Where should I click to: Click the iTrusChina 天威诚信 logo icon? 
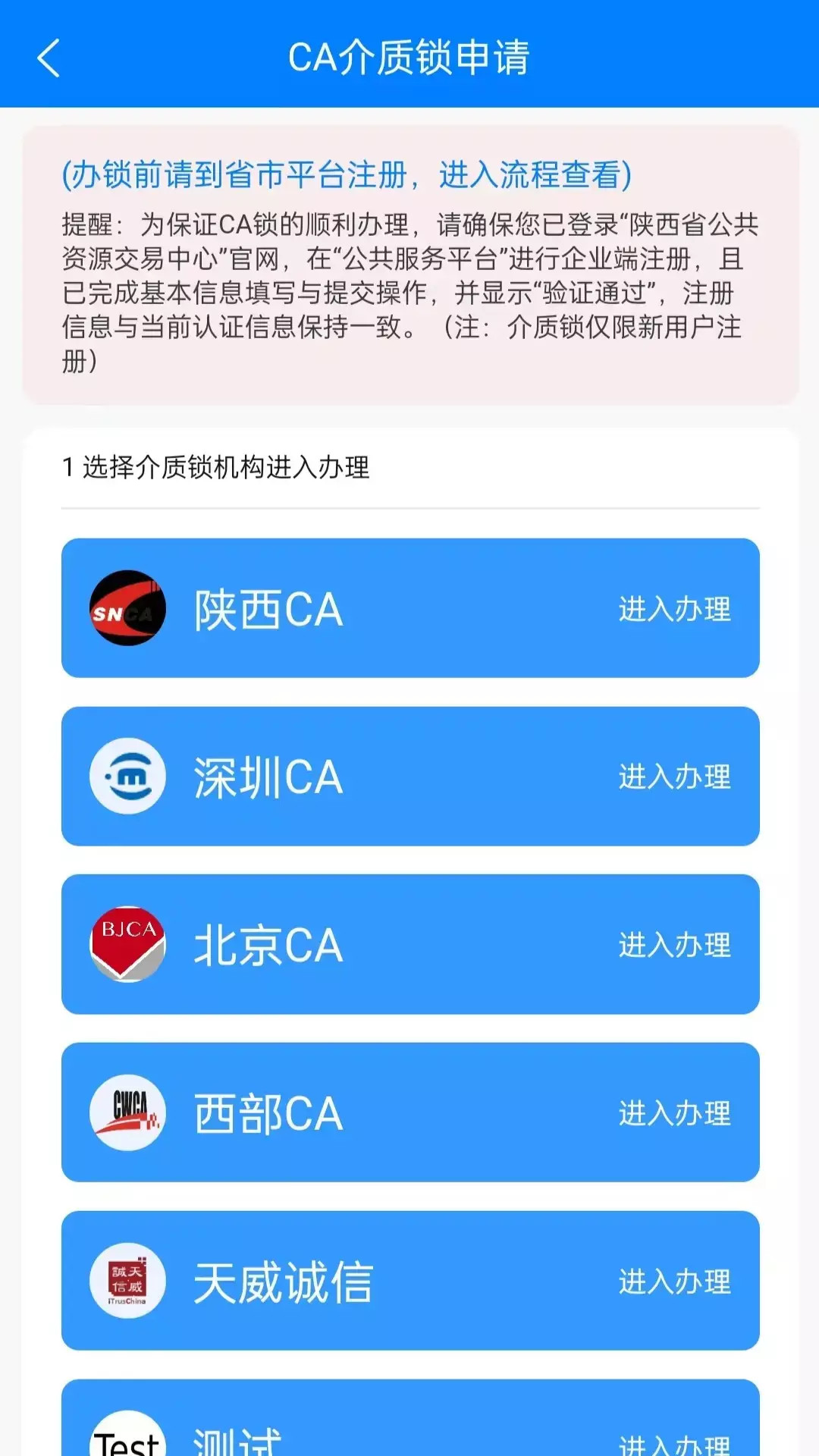tap(127, 1282)
